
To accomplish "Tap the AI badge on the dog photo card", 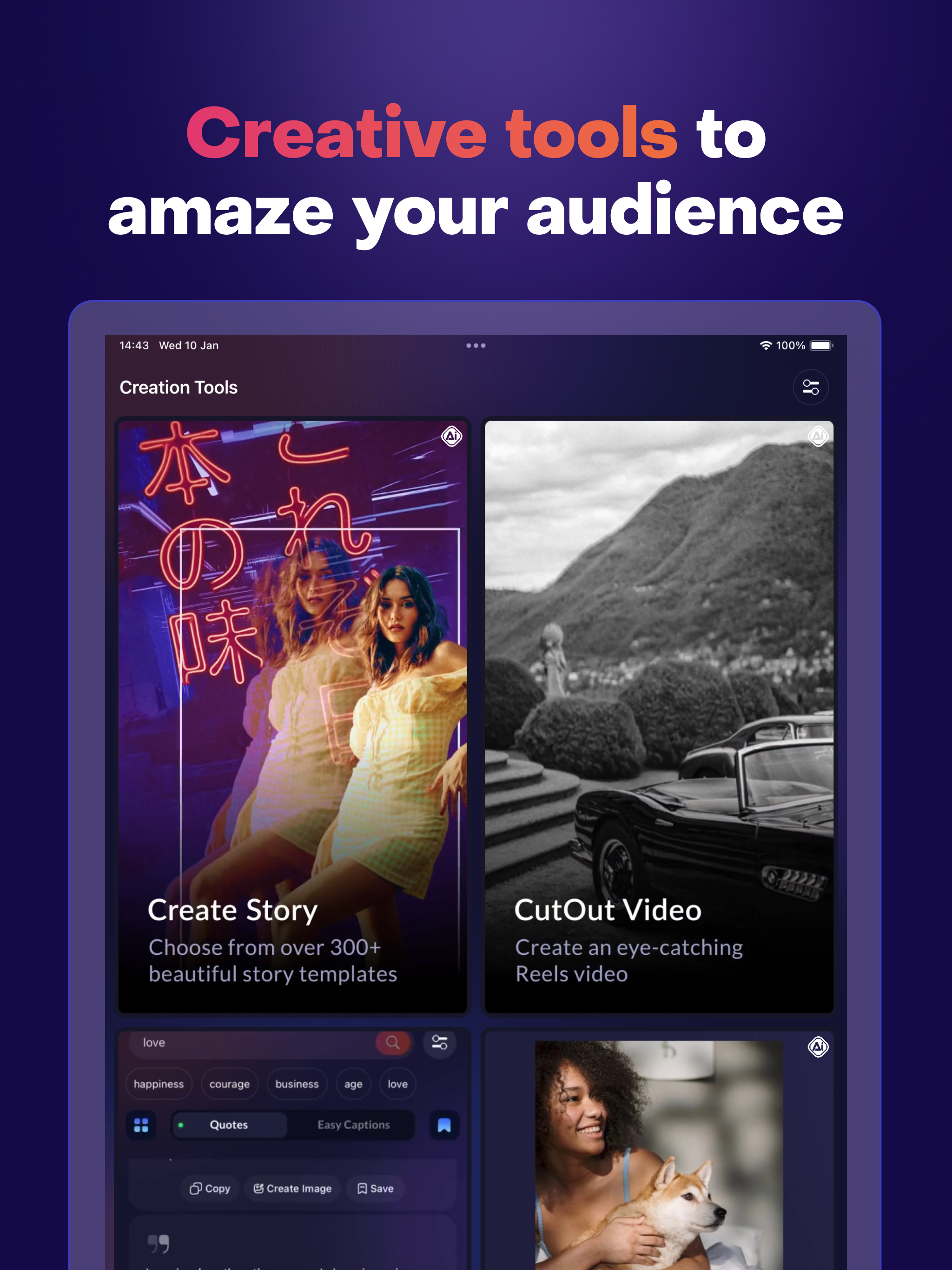I will pyautogui.click(x=818, y=1047).
